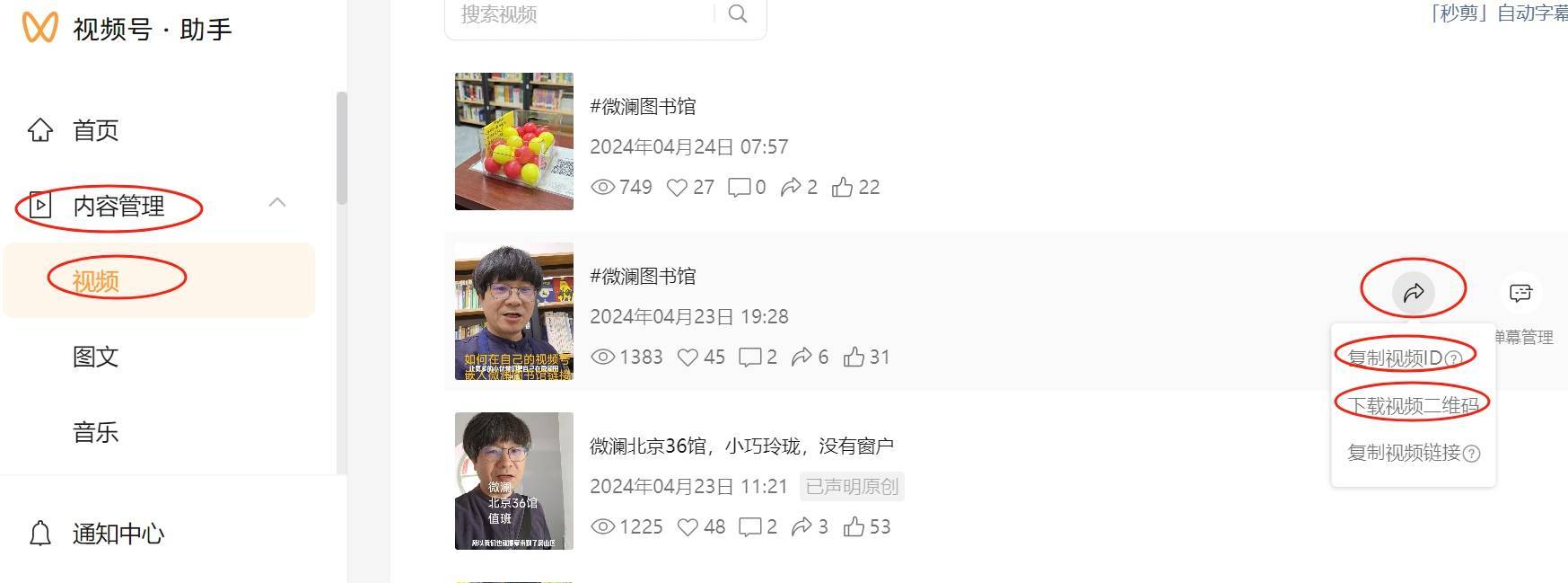Viewport: 1568px width, 583px height.
Task: Open 弹幕管理 for the 19:28 video
Action: pyautogui.click(x=1520, y=293)
